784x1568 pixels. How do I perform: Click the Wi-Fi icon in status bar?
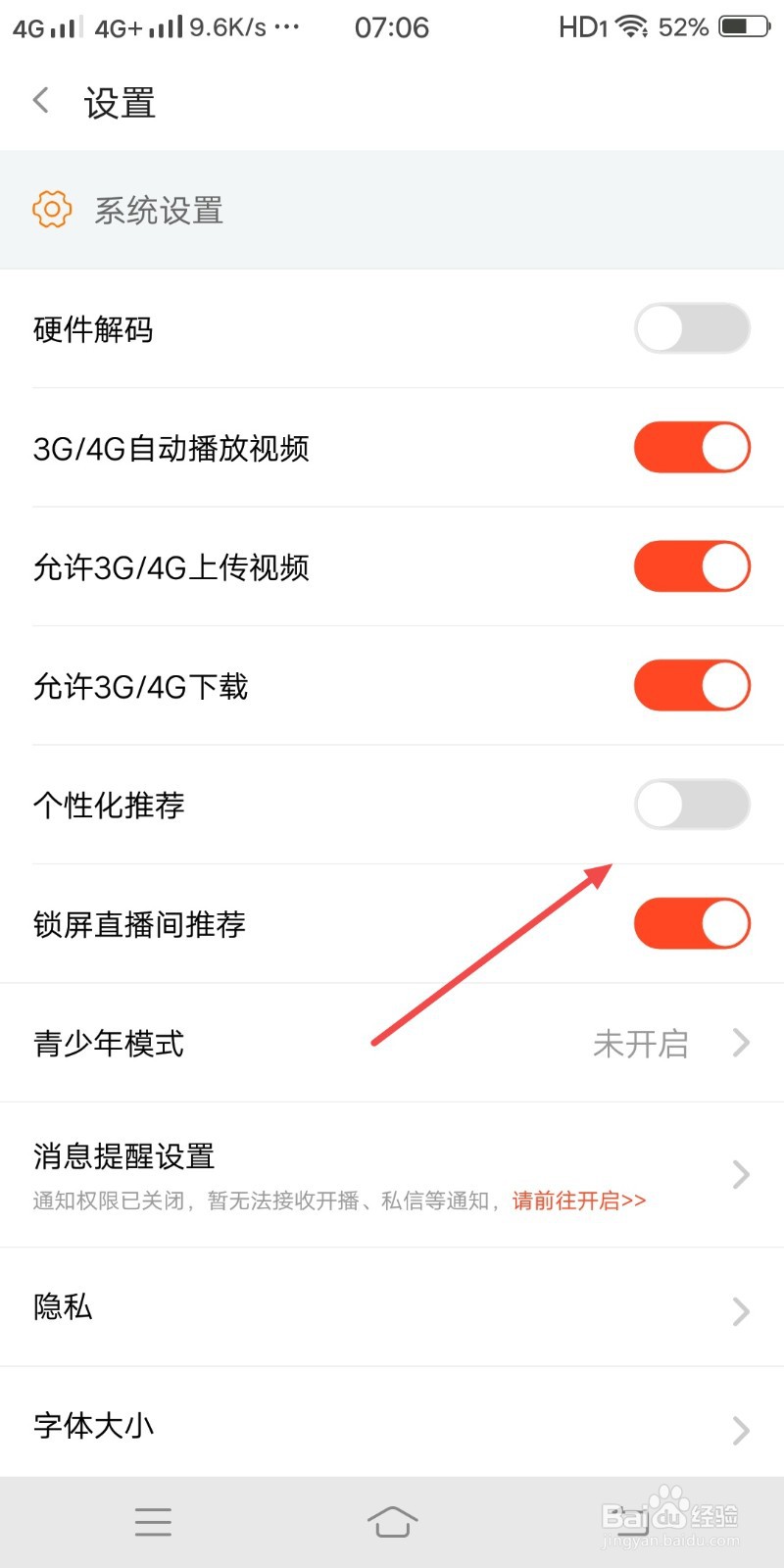[x=633, y=26]
